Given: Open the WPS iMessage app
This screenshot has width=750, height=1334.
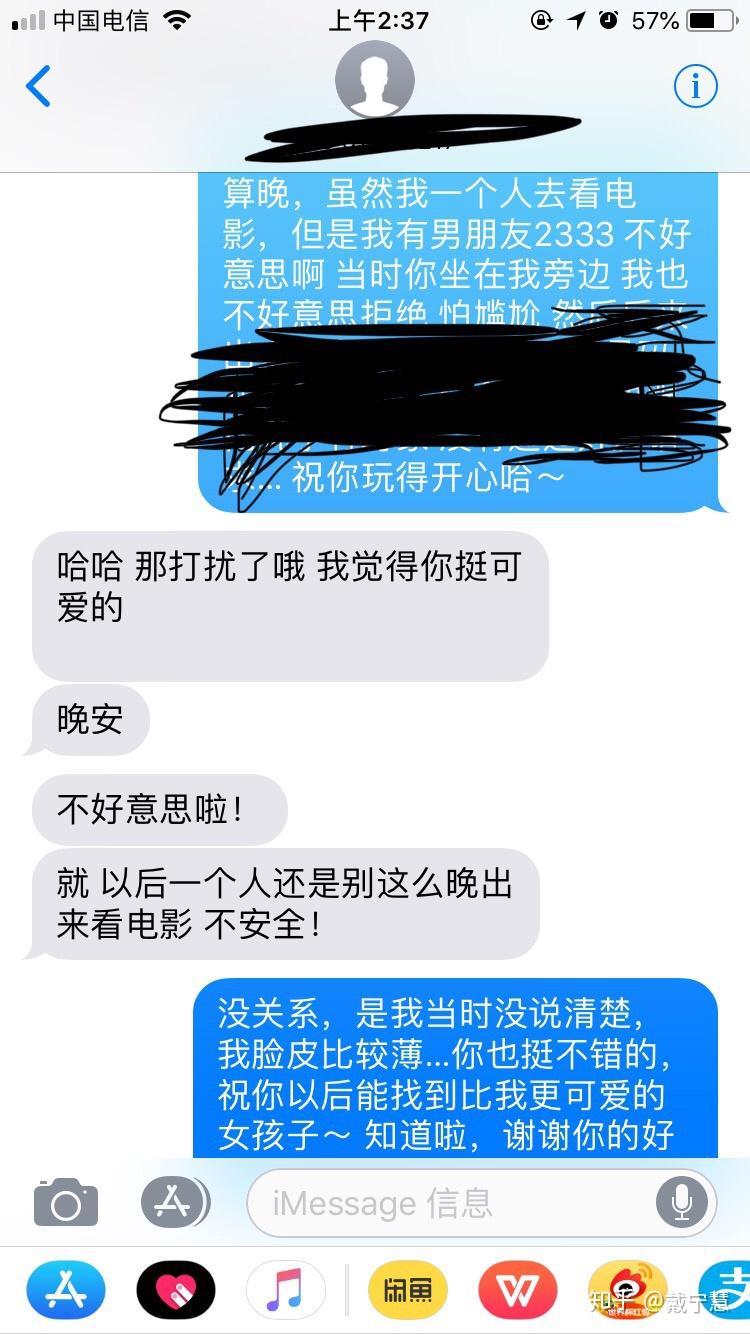Looking at the screenshot, I should (x=517, y=1290).
